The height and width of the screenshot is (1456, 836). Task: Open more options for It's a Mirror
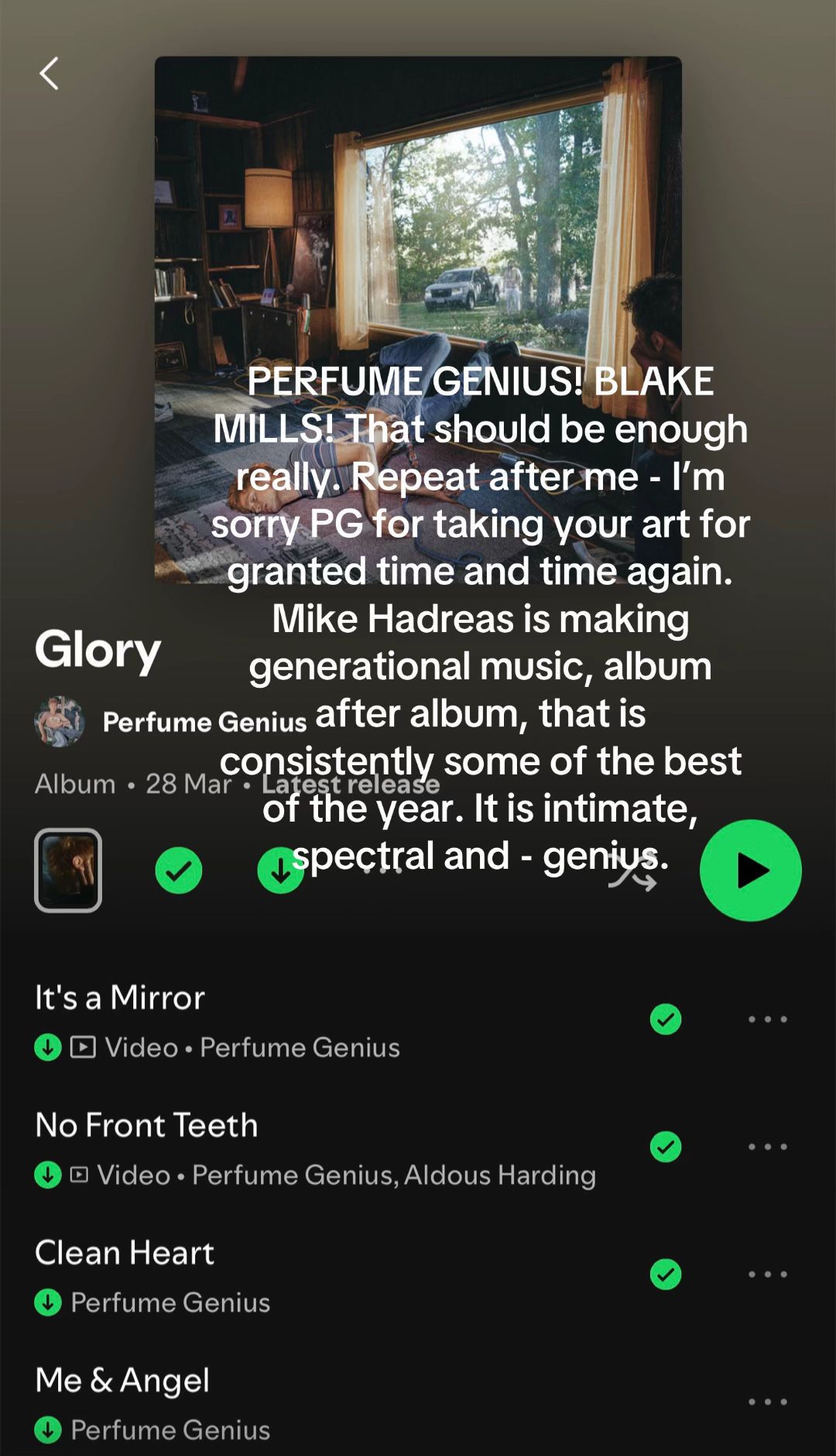pos(767,1019)
